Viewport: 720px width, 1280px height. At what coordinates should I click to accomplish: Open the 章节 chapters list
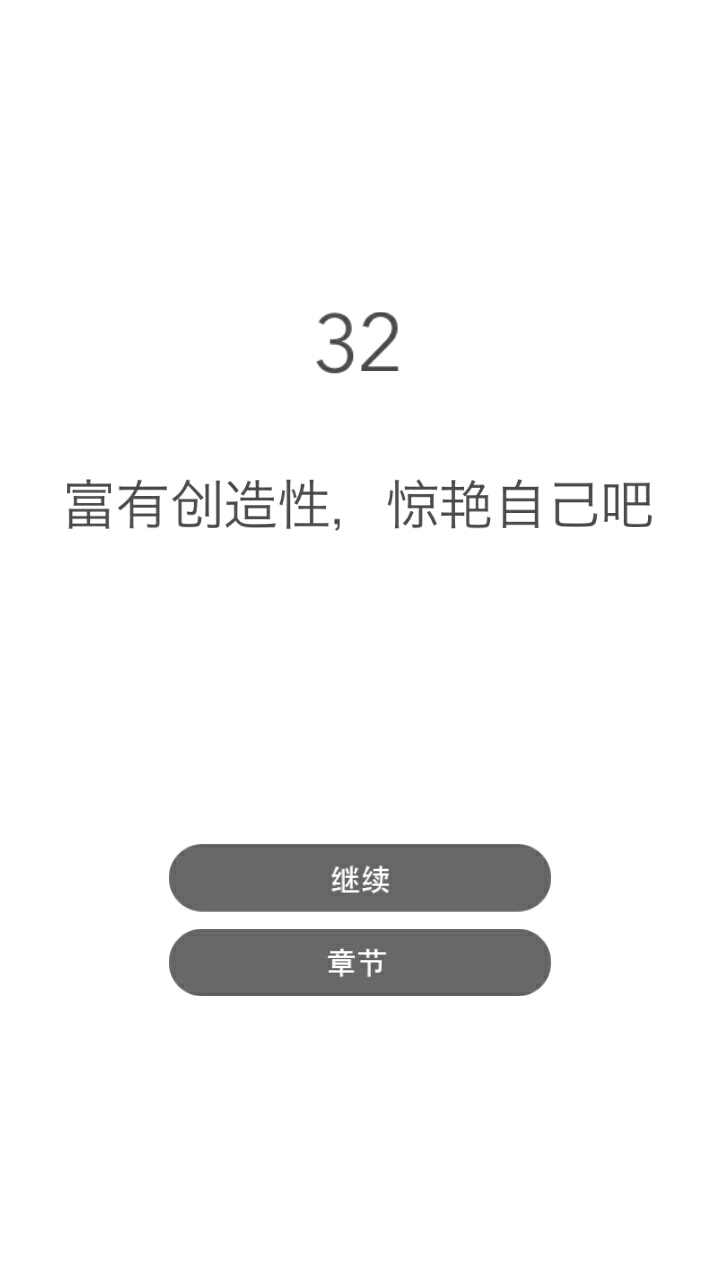[360, 962]
